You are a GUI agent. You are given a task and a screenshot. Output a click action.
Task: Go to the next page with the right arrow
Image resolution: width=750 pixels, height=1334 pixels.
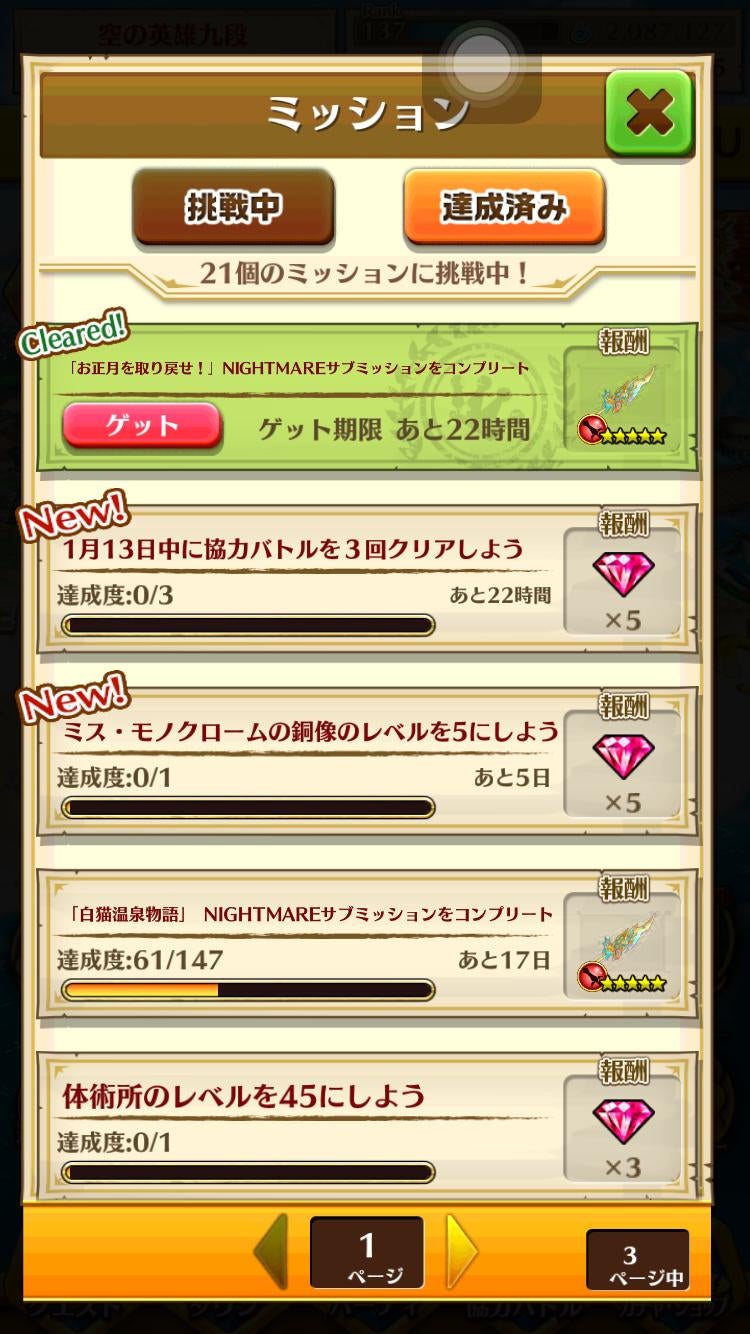tap(461, 1251)
